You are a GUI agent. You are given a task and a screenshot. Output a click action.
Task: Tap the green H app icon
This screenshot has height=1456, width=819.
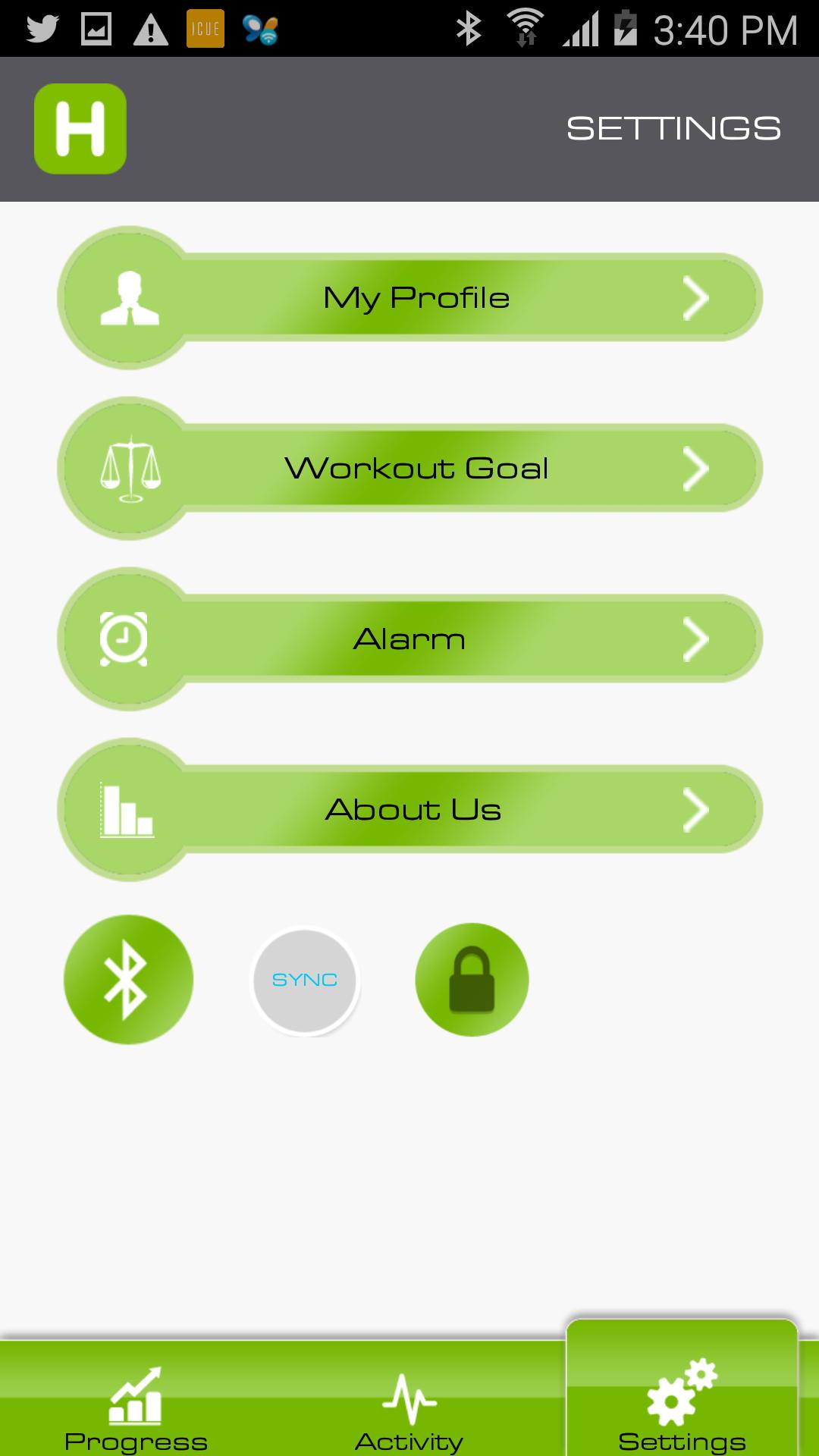coord(80,129)
